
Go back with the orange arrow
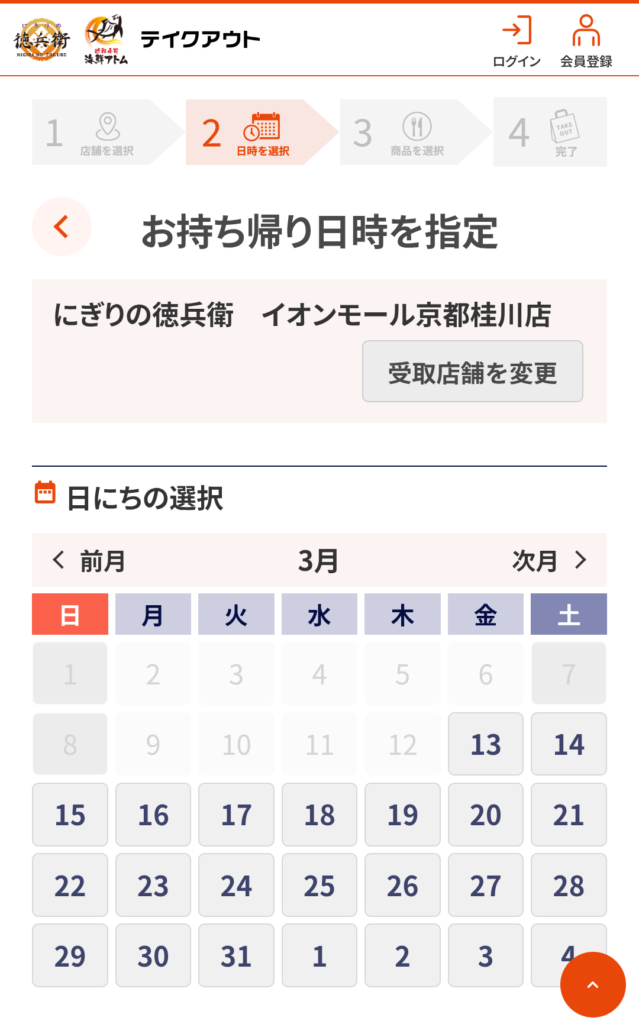click(x=61, y=227)
